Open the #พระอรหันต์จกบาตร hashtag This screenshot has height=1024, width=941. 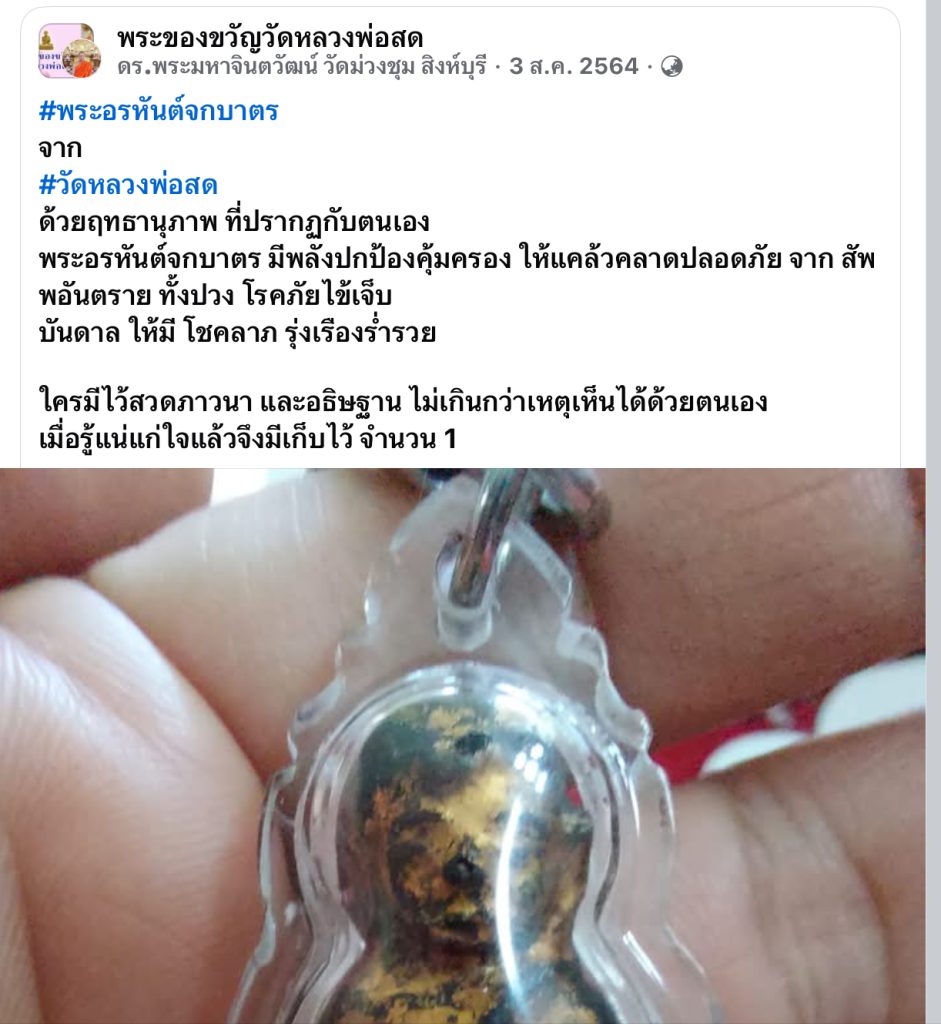click(x=158, y=112)
